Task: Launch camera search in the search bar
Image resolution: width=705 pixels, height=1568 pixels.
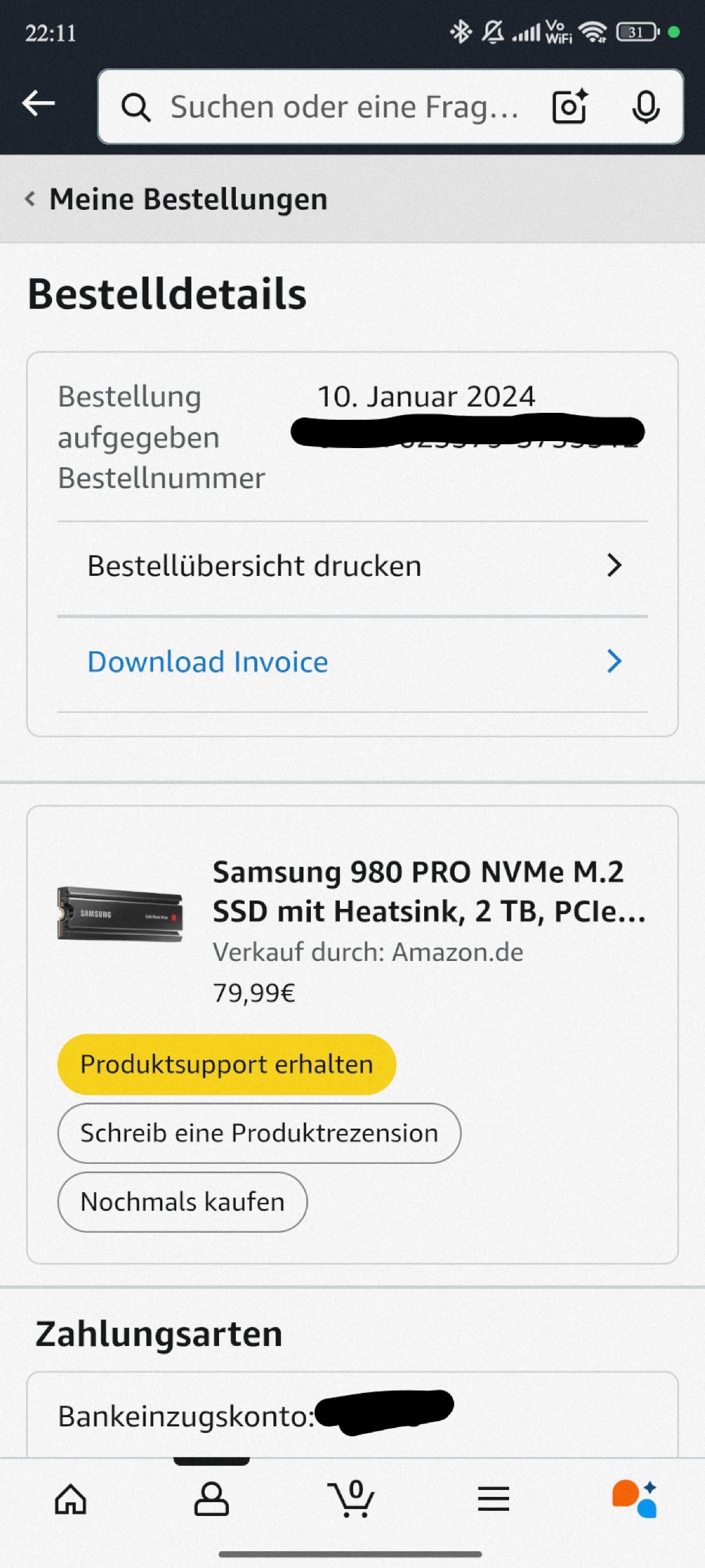Action: (x=569, y=107)
